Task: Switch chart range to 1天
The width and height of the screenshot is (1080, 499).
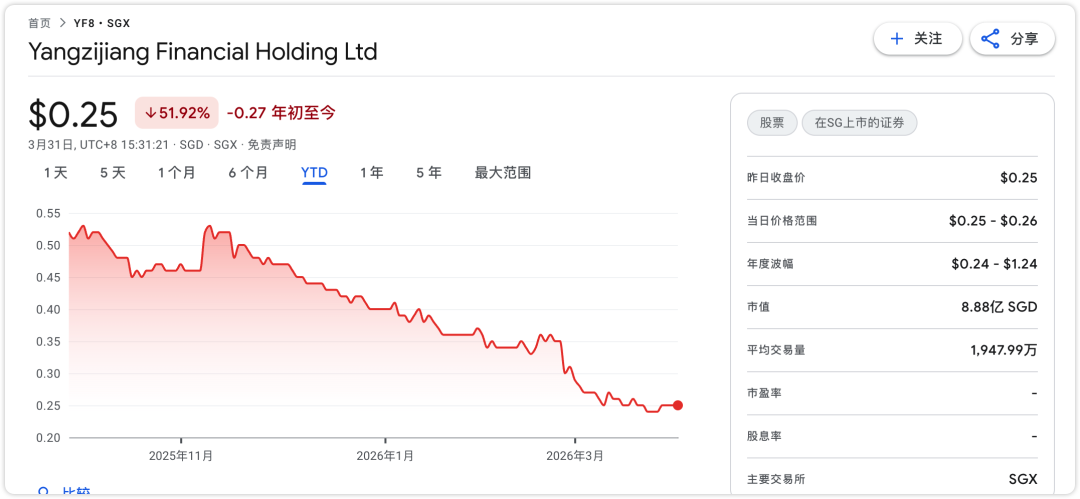Action: click(56, 173)
